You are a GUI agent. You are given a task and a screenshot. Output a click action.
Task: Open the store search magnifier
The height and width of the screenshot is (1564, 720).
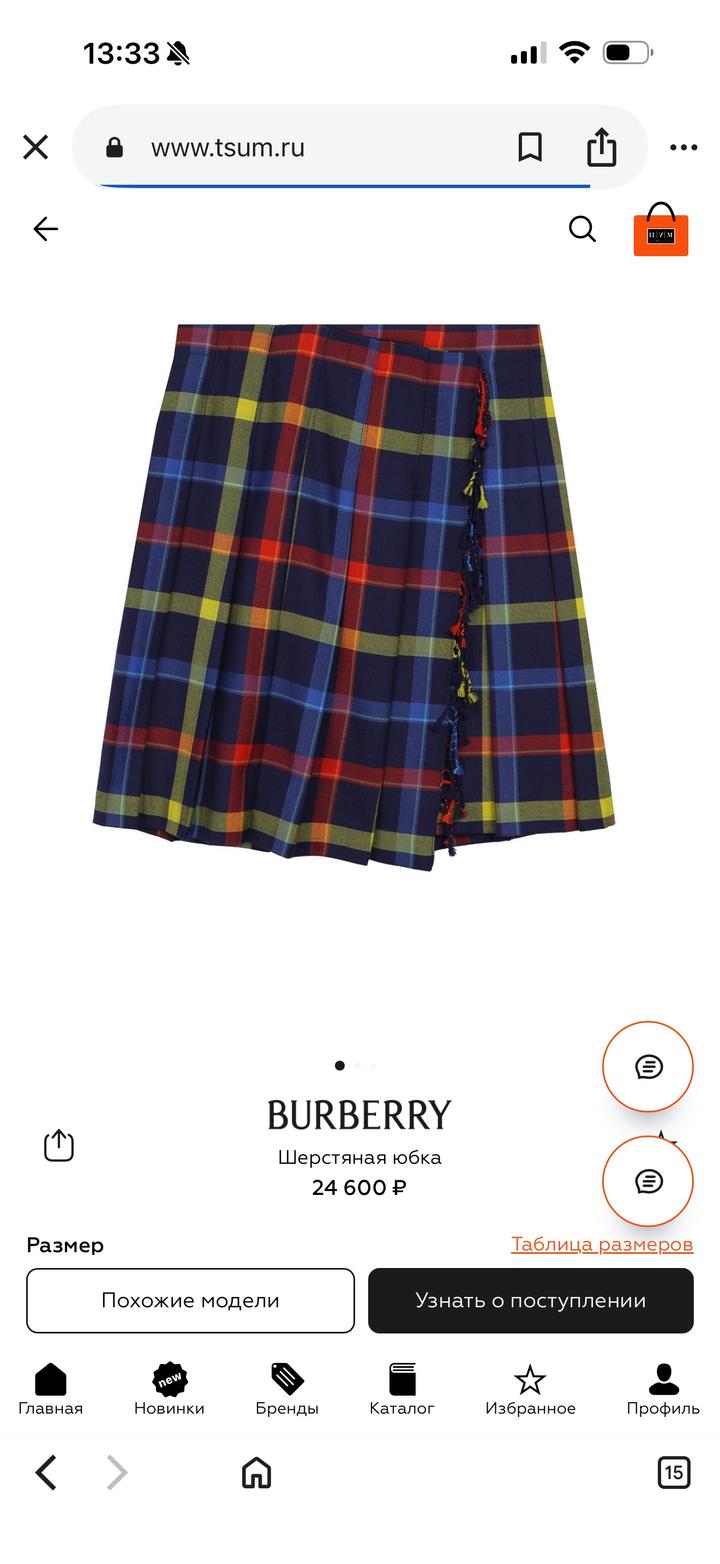point(582,229)
